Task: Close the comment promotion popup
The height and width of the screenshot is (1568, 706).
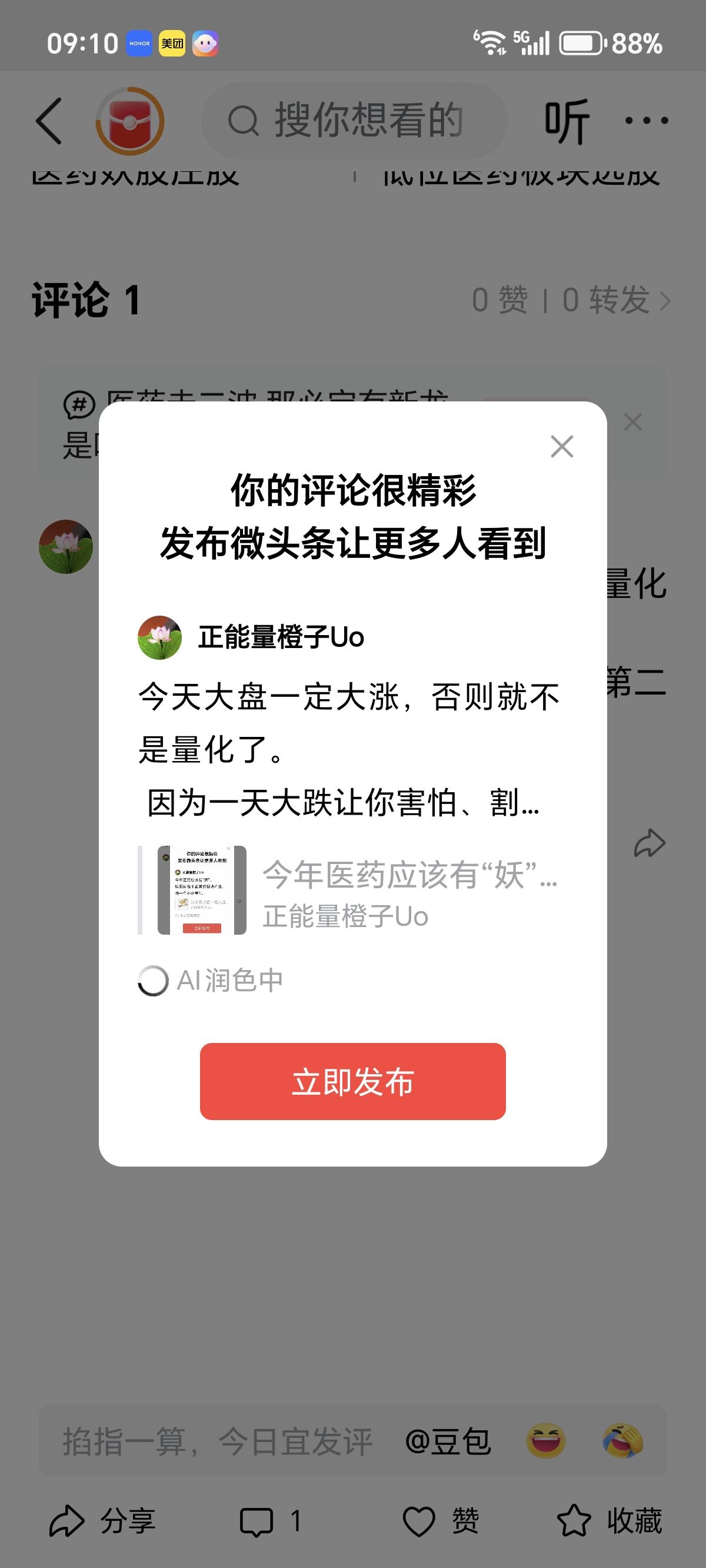Action: pyautogui.click(x=562, y=447)
